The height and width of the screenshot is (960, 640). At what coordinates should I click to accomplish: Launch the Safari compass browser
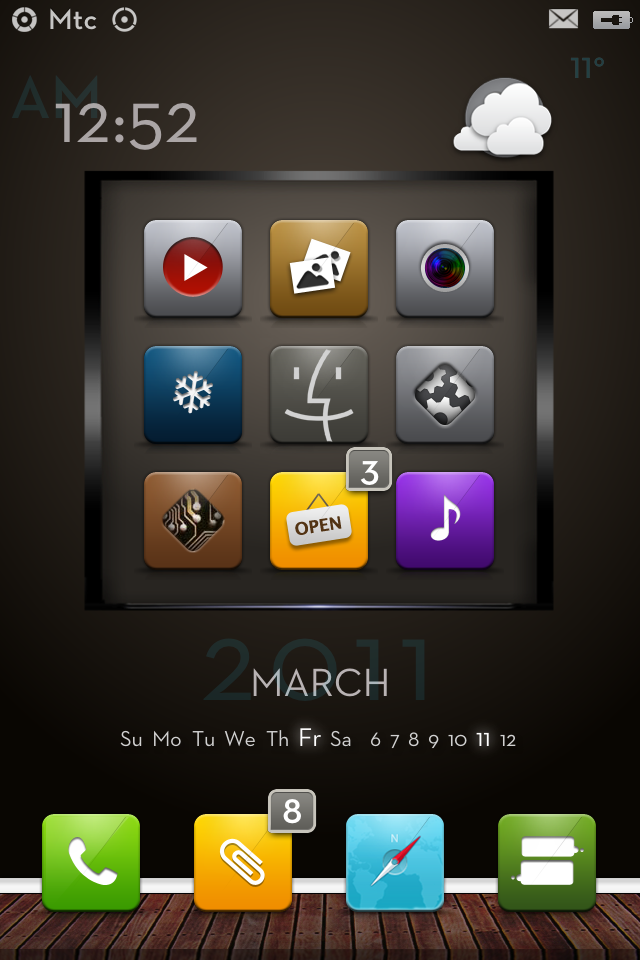395,862
